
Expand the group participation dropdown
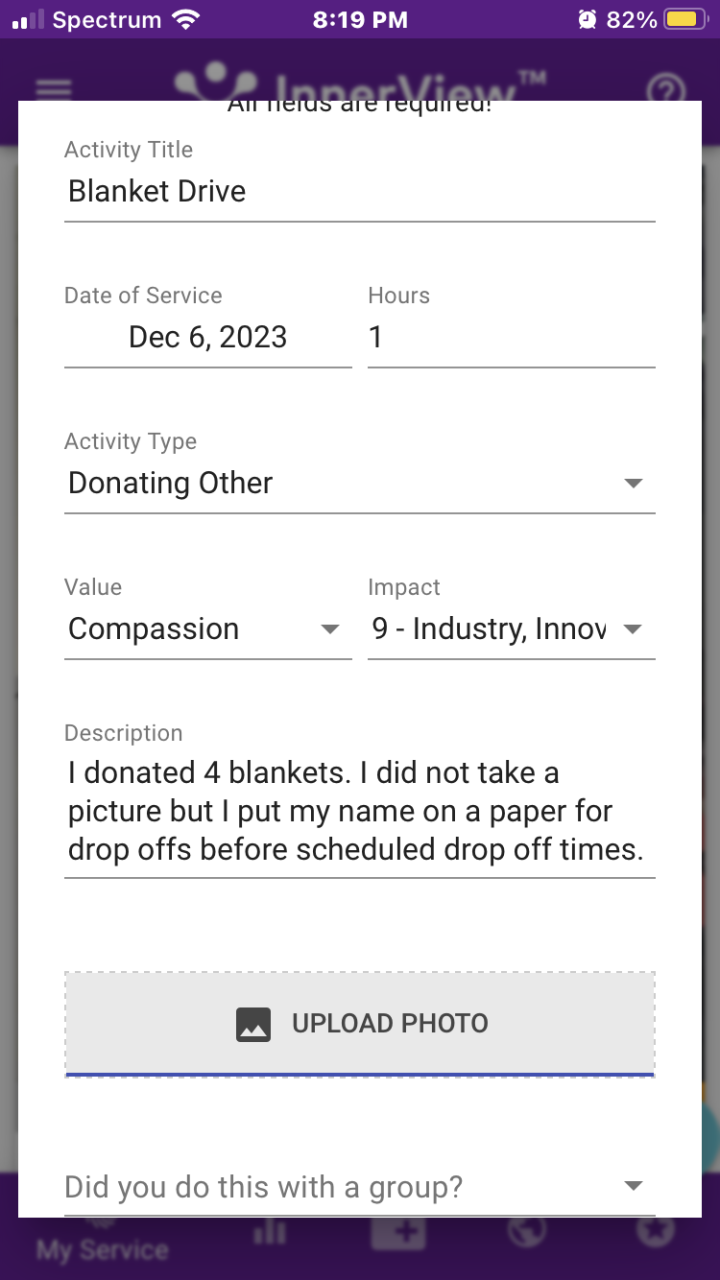[x=358, y=1187]
